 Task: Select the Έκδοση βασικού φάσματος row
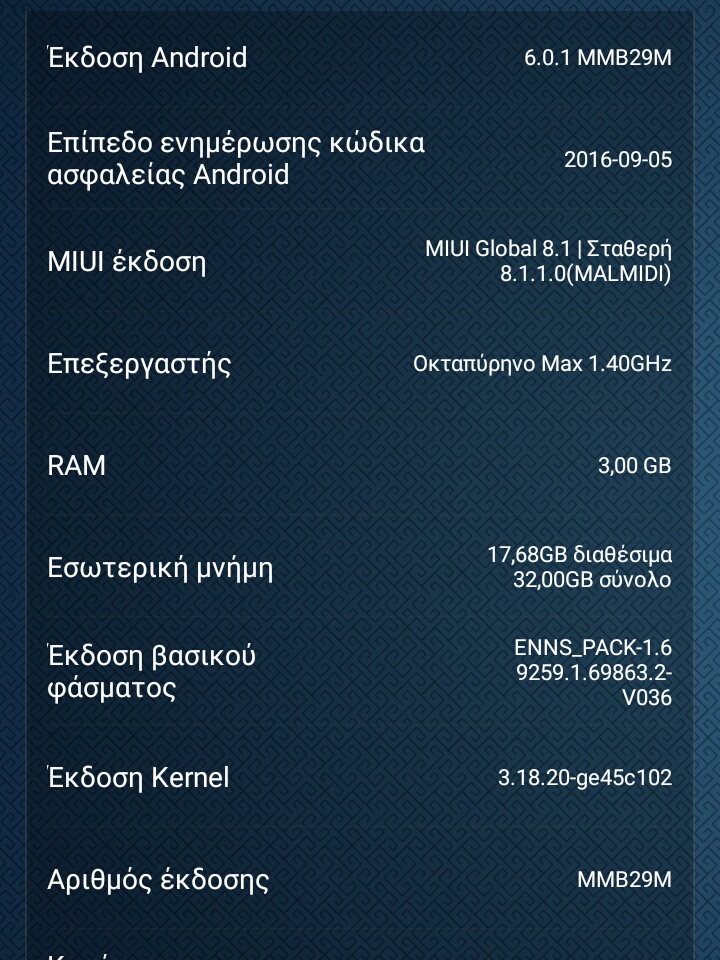[x=360, y=672]
